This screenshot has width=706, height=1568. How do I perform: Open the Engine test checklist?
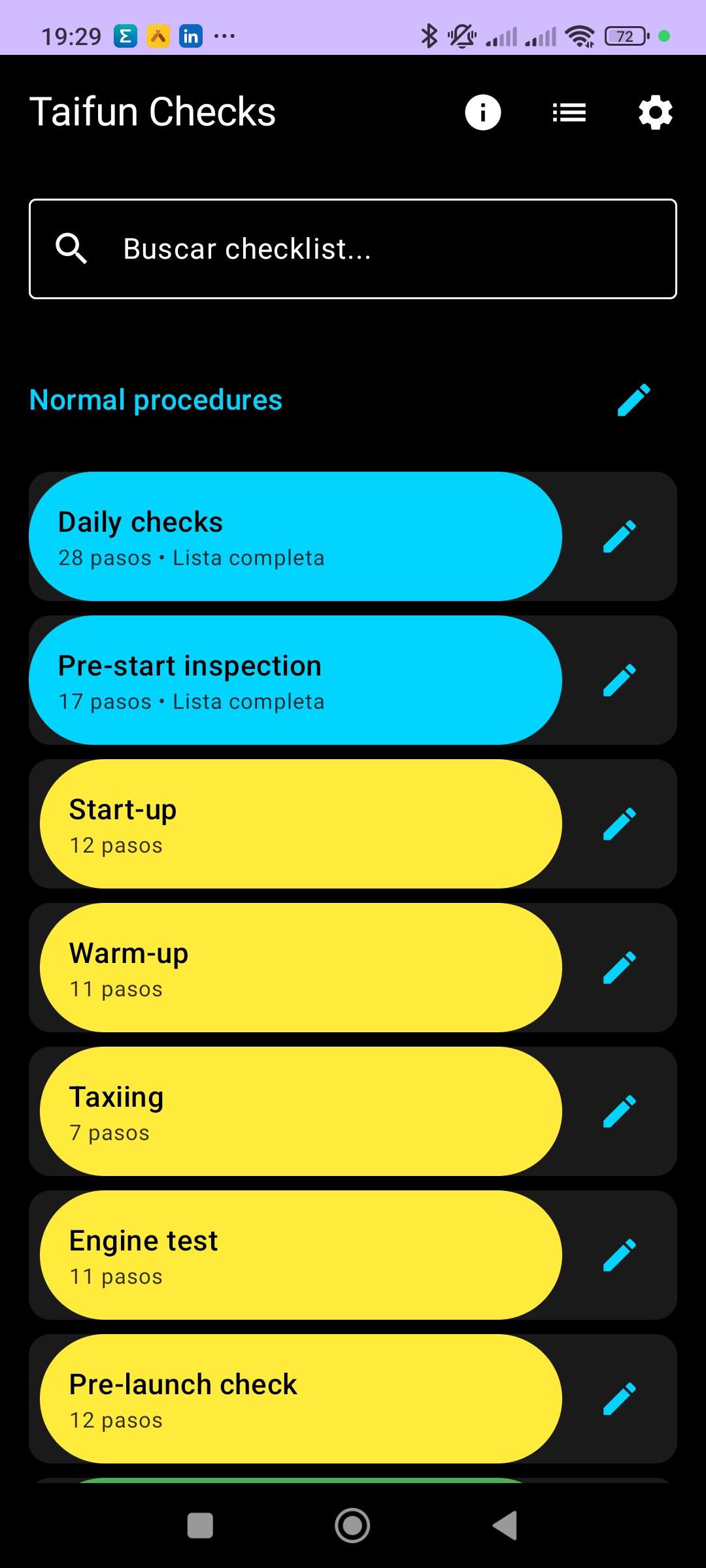pos(301,1255)
